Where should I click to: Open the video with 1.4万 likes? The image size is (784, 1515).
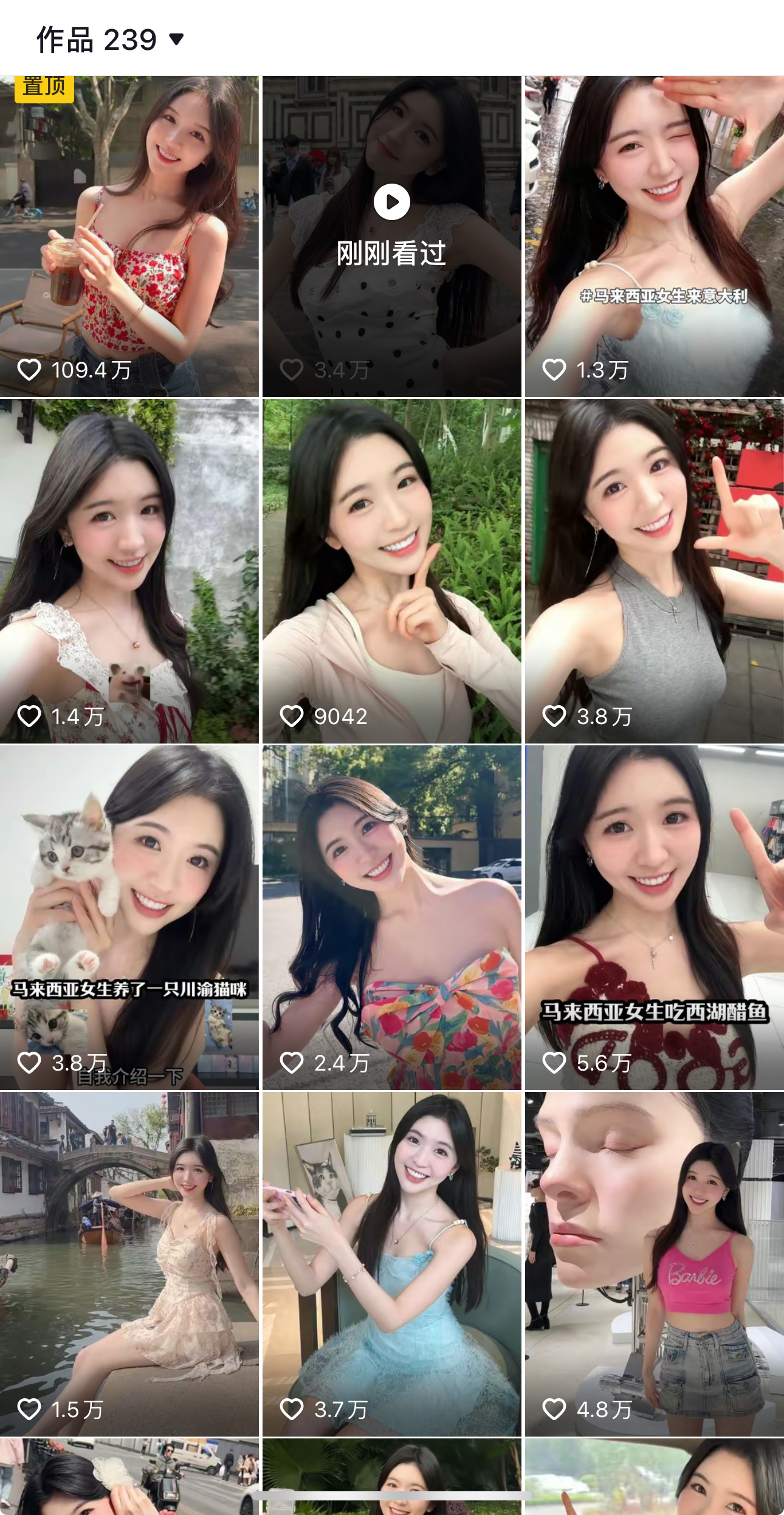pos(129,571)
